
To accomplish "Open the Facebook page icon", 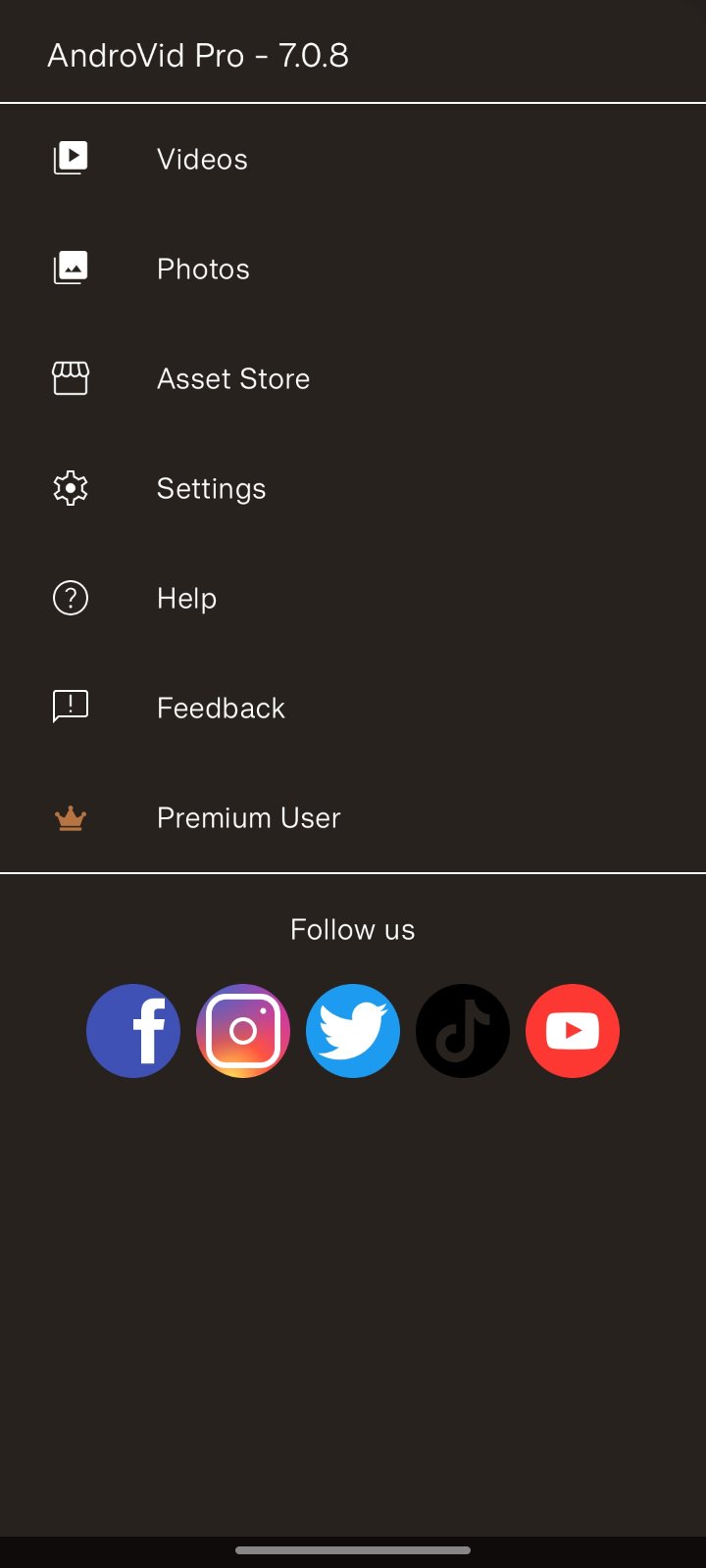I will tap(133, 1031).
